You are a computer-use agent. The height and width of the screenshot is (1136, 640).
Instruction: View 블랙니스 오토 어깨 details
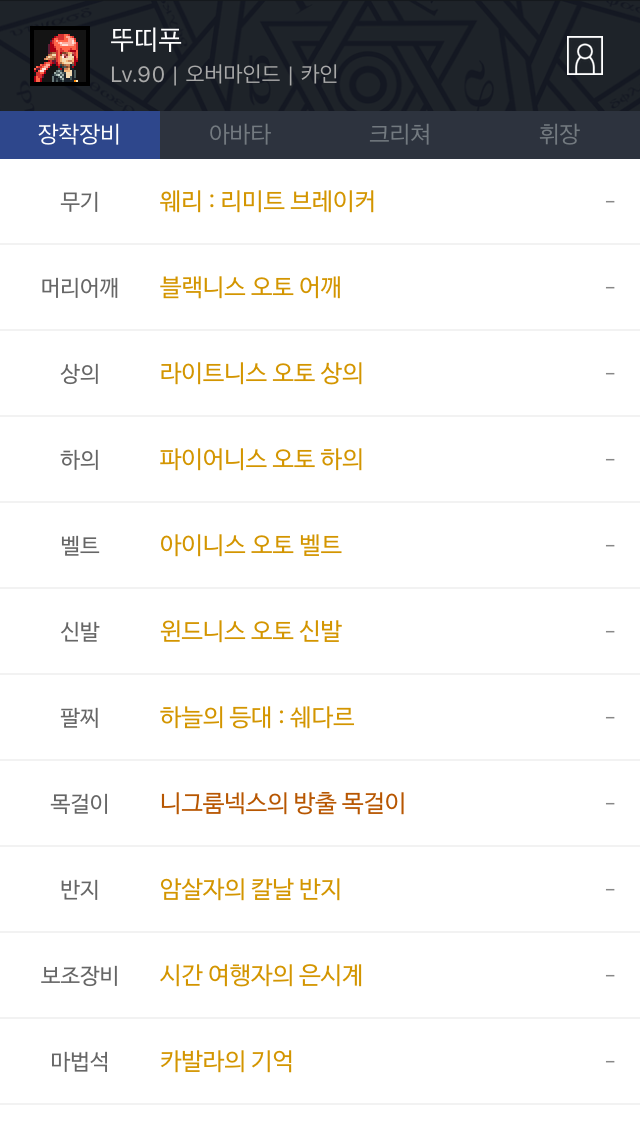(250, 287)
